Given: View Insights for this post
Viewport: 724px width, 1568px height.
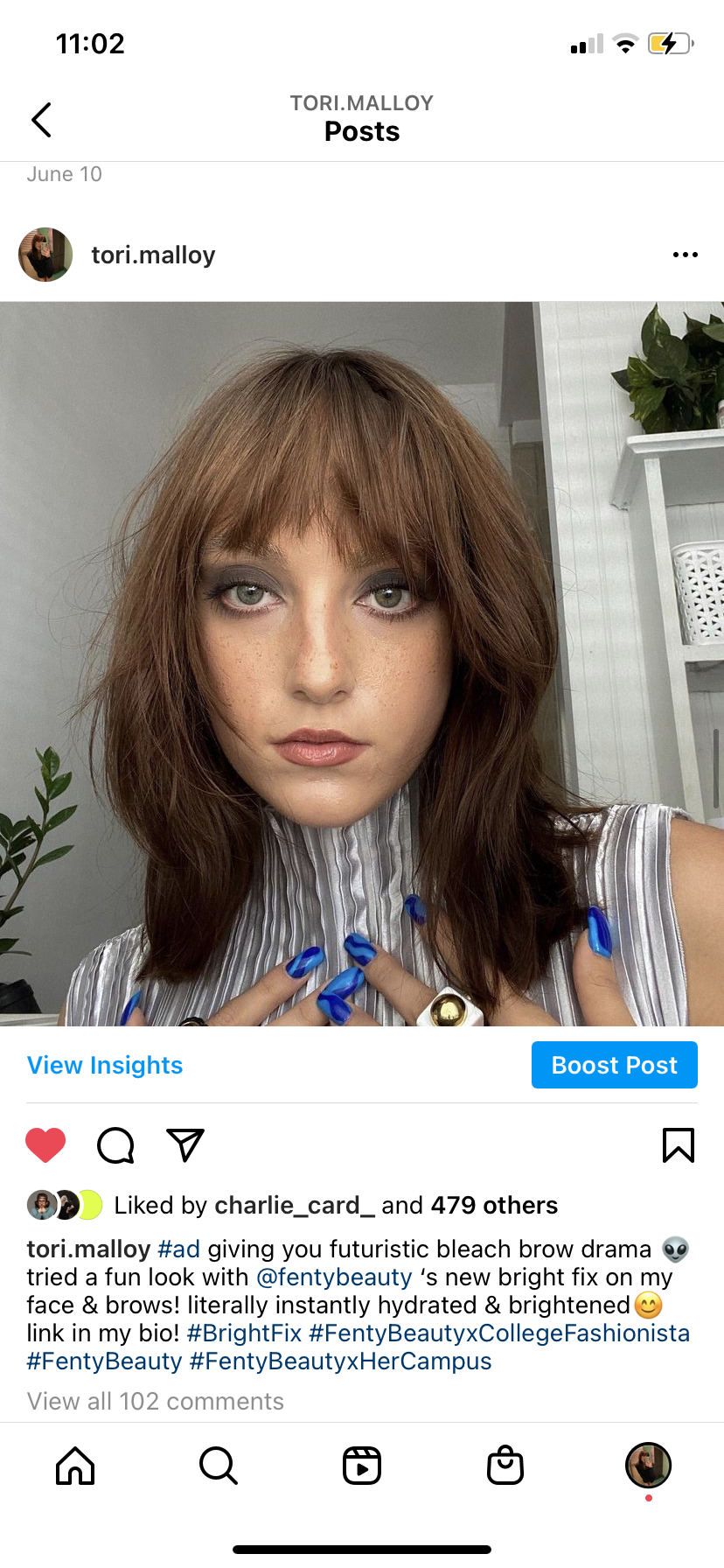Looking at the screenshot, I should click(105, 1065).
